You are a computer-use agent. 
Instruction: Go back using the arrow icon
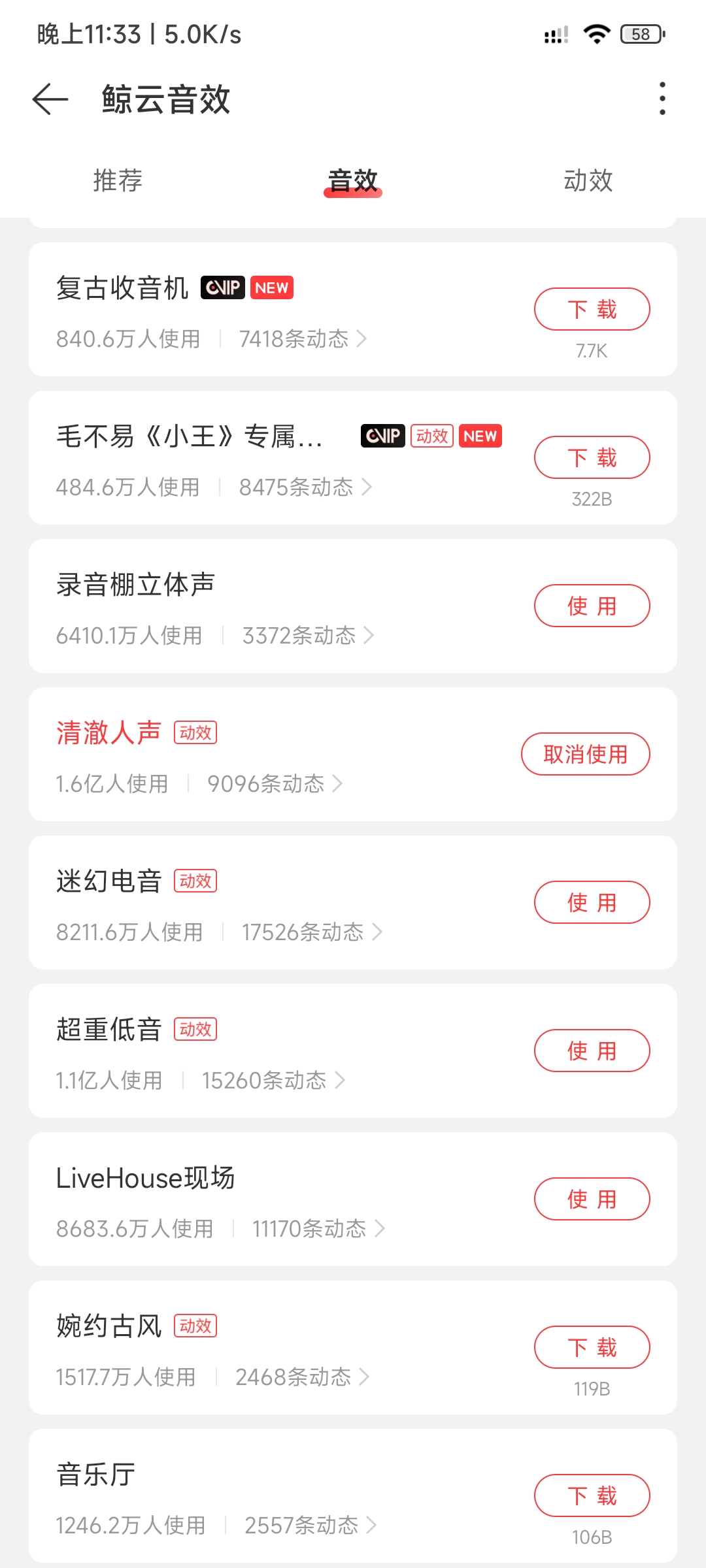click(x=50, y=99)
